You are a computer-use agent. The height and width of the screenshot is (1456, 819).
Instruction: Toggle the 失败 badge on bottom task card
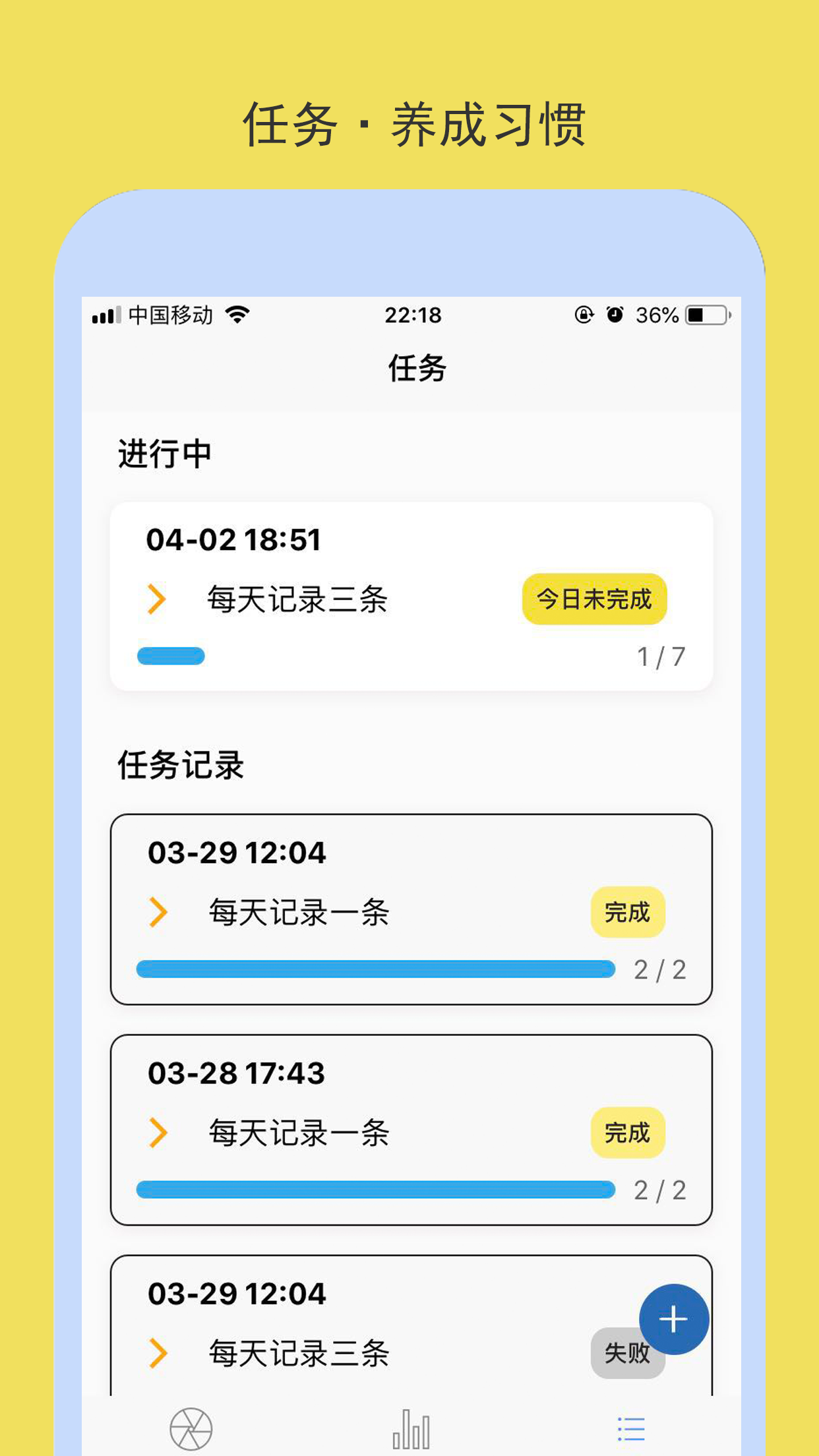coord(626,1356)
